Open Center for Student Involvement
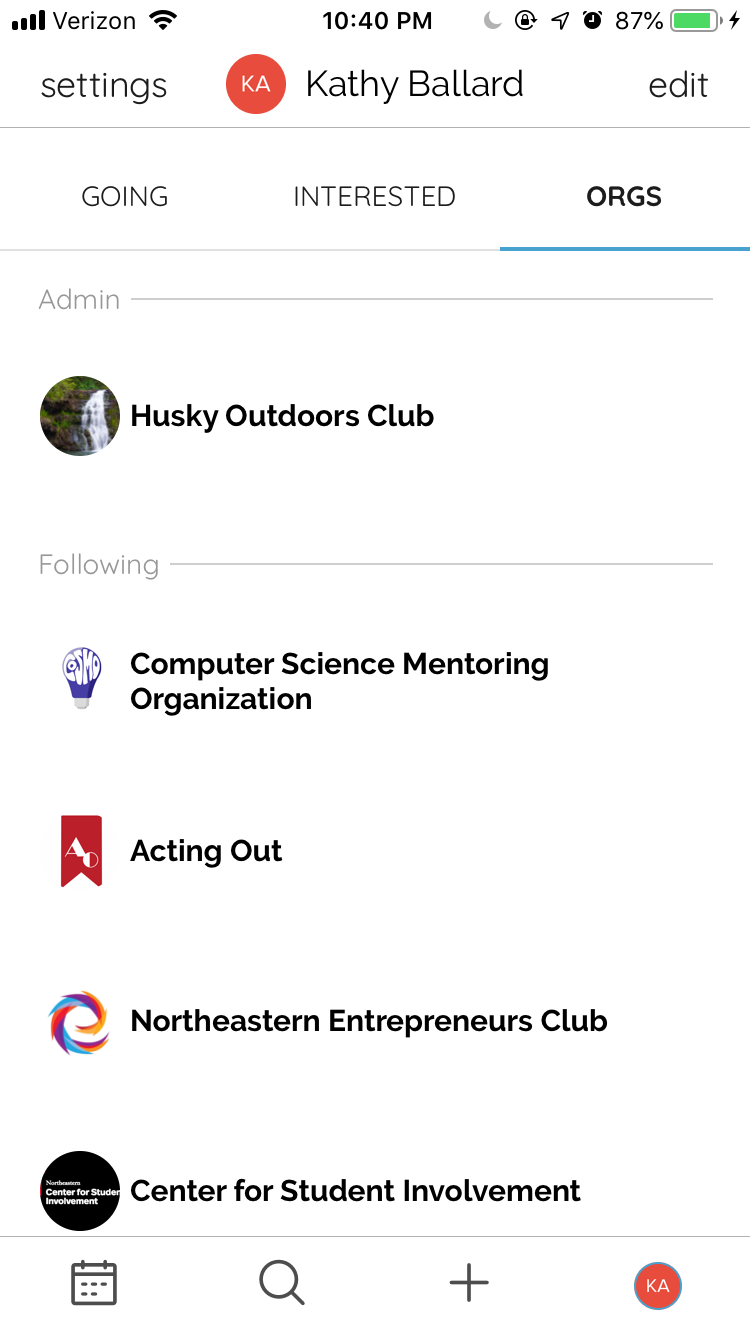 [x=375, y=1191]
